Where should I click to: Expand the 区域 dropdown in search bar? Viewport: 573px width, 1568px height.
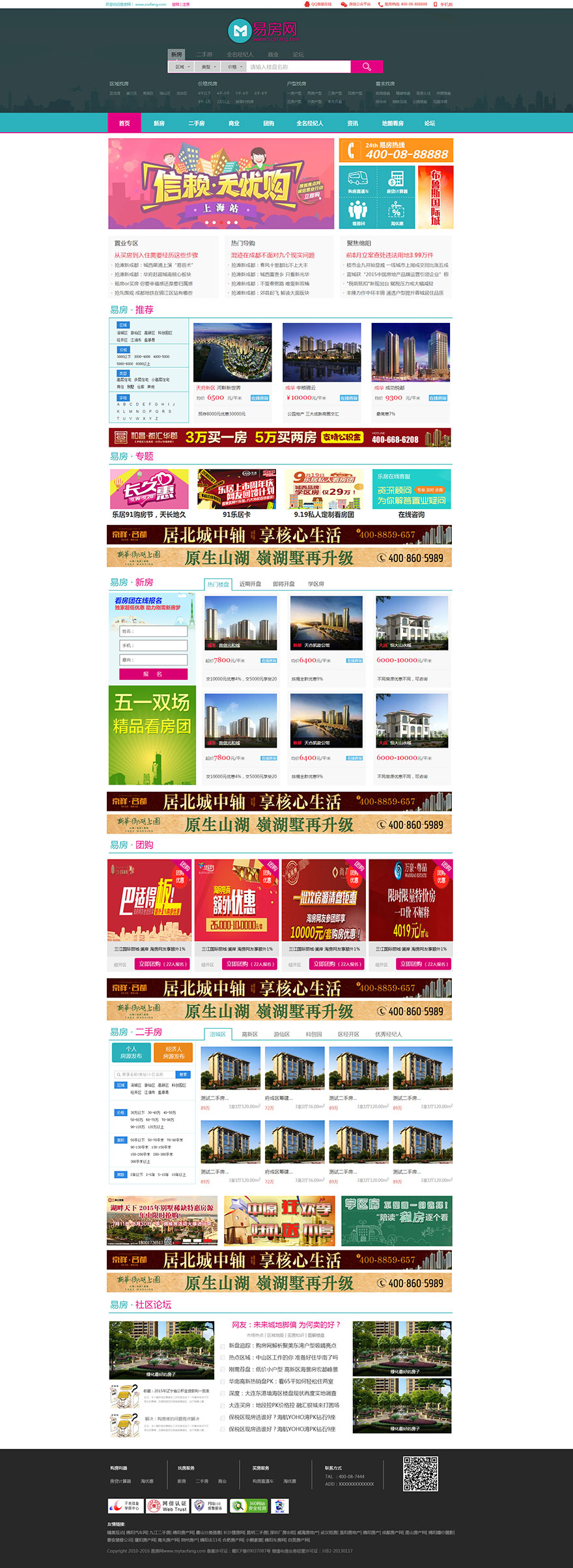[182, 67]
